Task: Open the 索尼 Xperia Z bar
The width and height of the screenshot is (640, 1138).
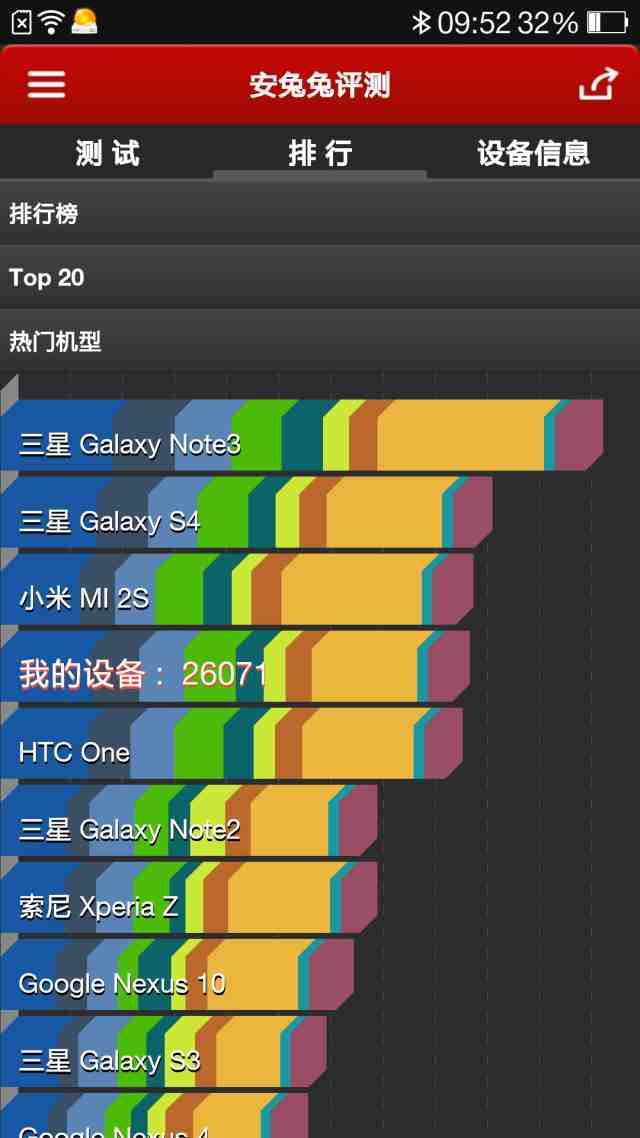Action: 189,898
